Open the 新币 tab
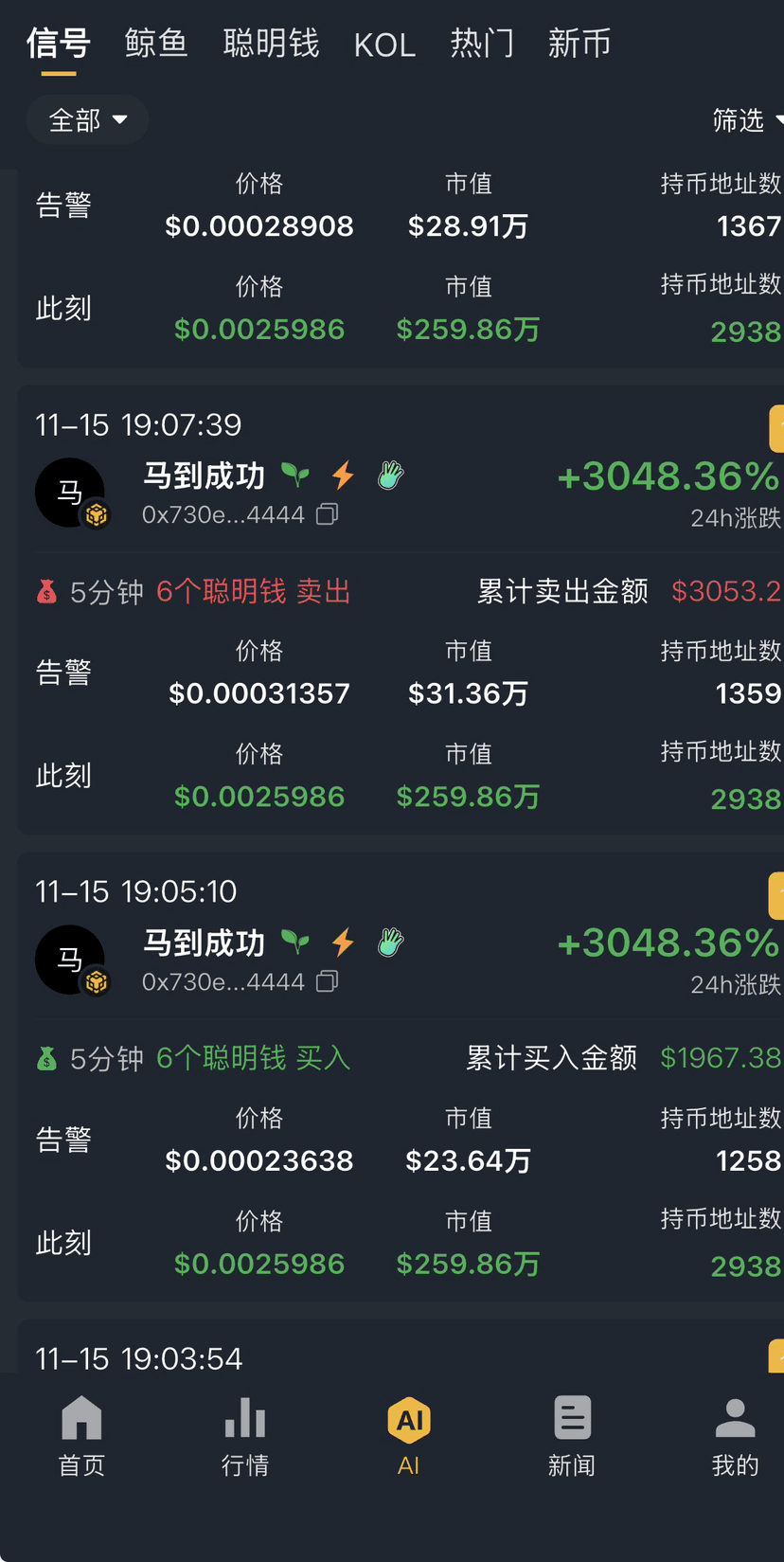This screenshot has height=1562, width=784. 579,44
